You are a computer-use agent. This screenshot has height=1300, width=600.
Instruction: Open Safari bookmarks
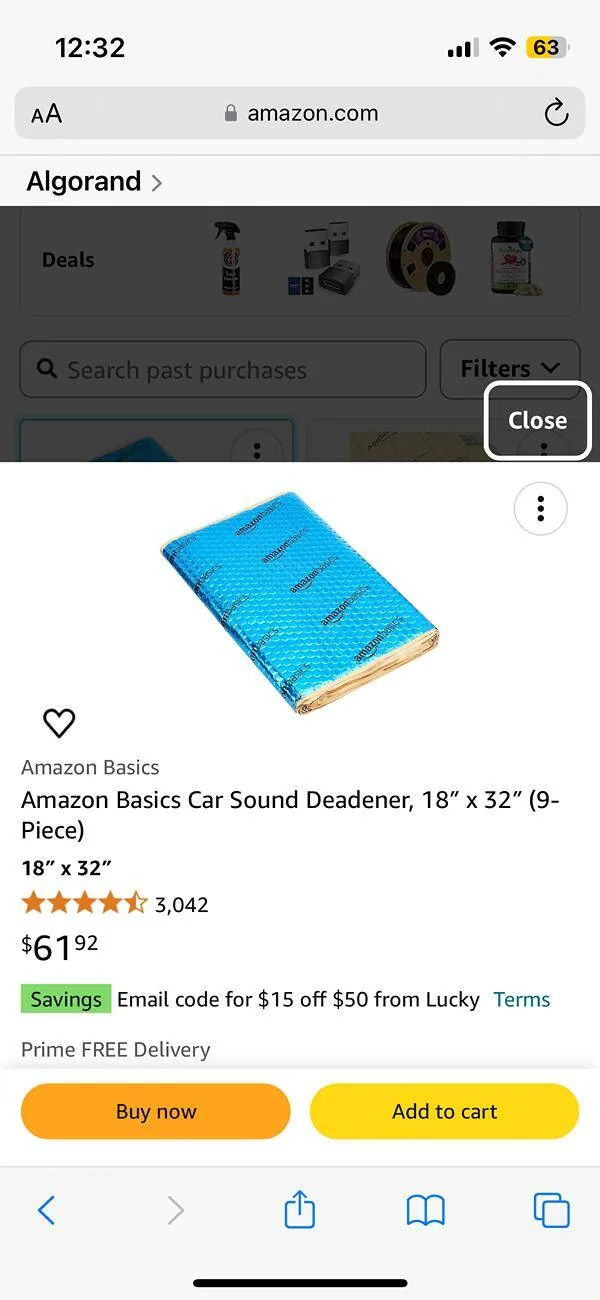point(425,1211)
